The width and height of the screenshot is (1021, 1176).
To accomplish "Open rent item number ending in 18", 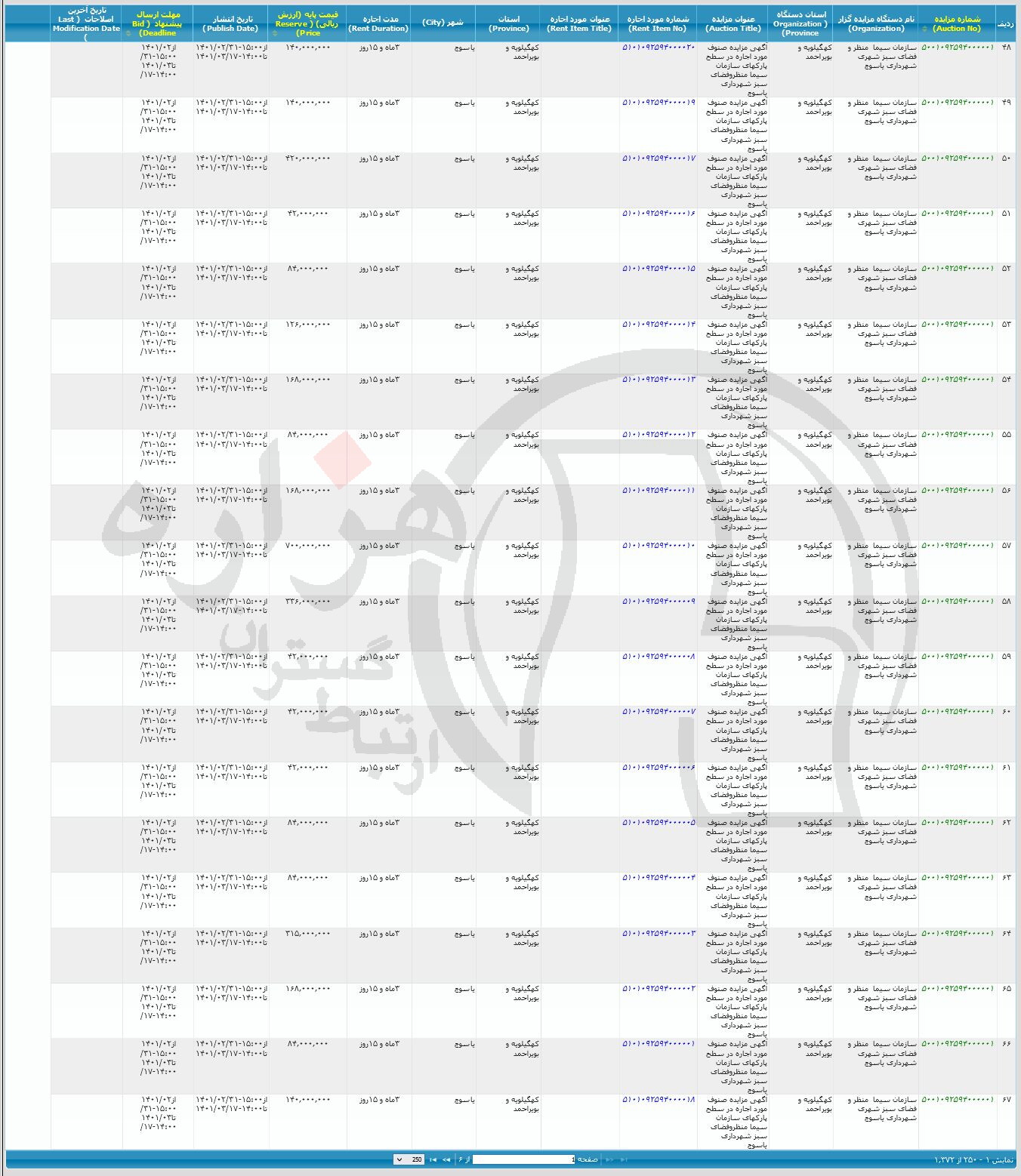I will click(x=658, y=1100).
